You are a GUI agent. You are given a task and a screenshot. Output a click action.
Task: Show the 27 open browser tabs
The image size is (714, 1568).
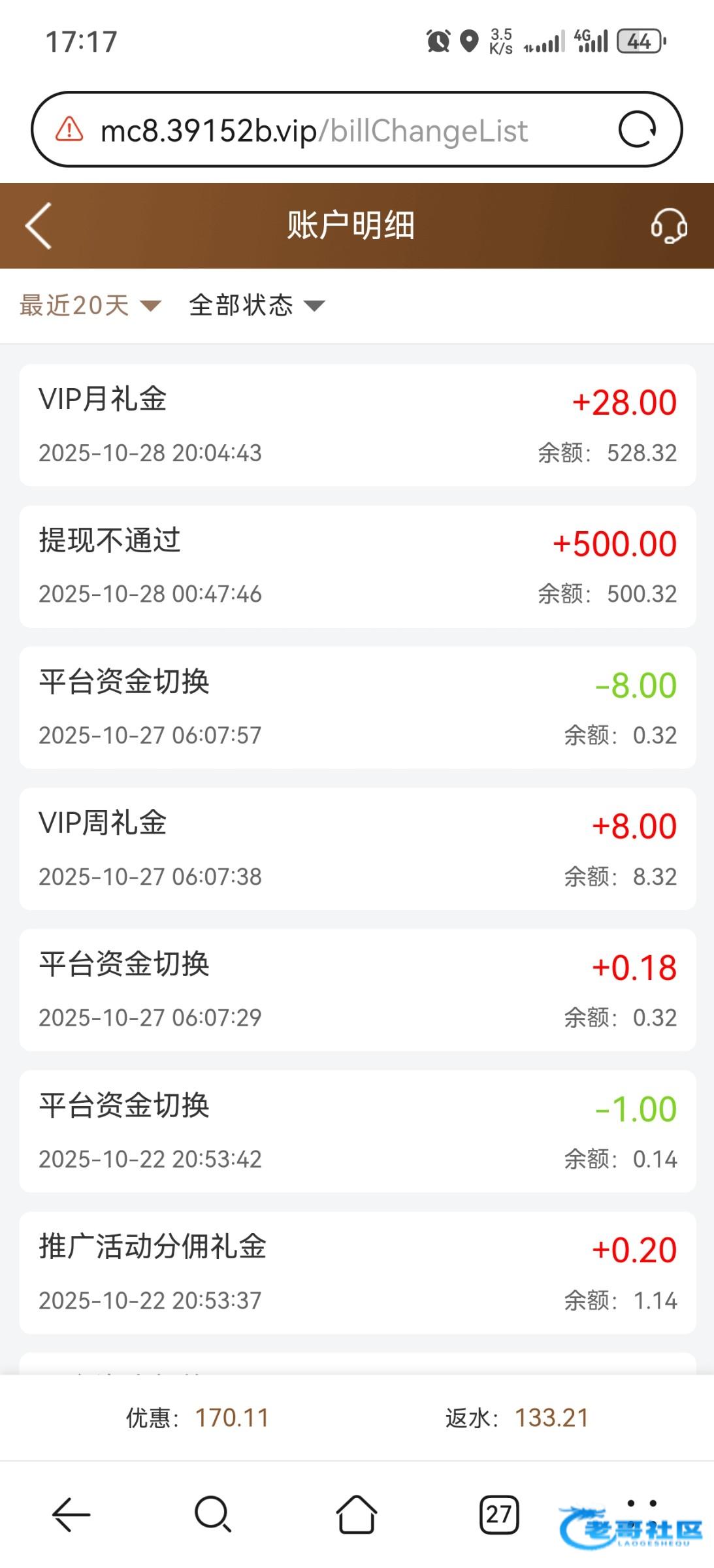point(499,1514)
